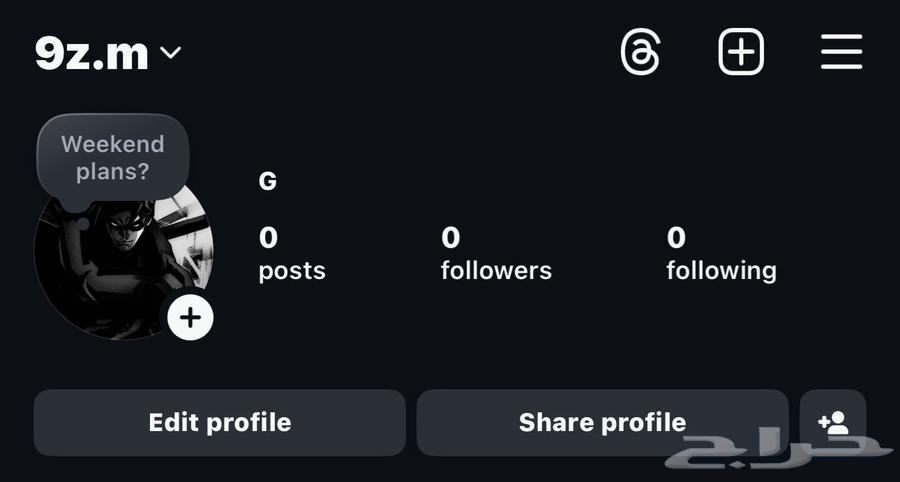Open discover people suggestions
Image resolution: width=900 pixels, height=482 pixels.
833,422
